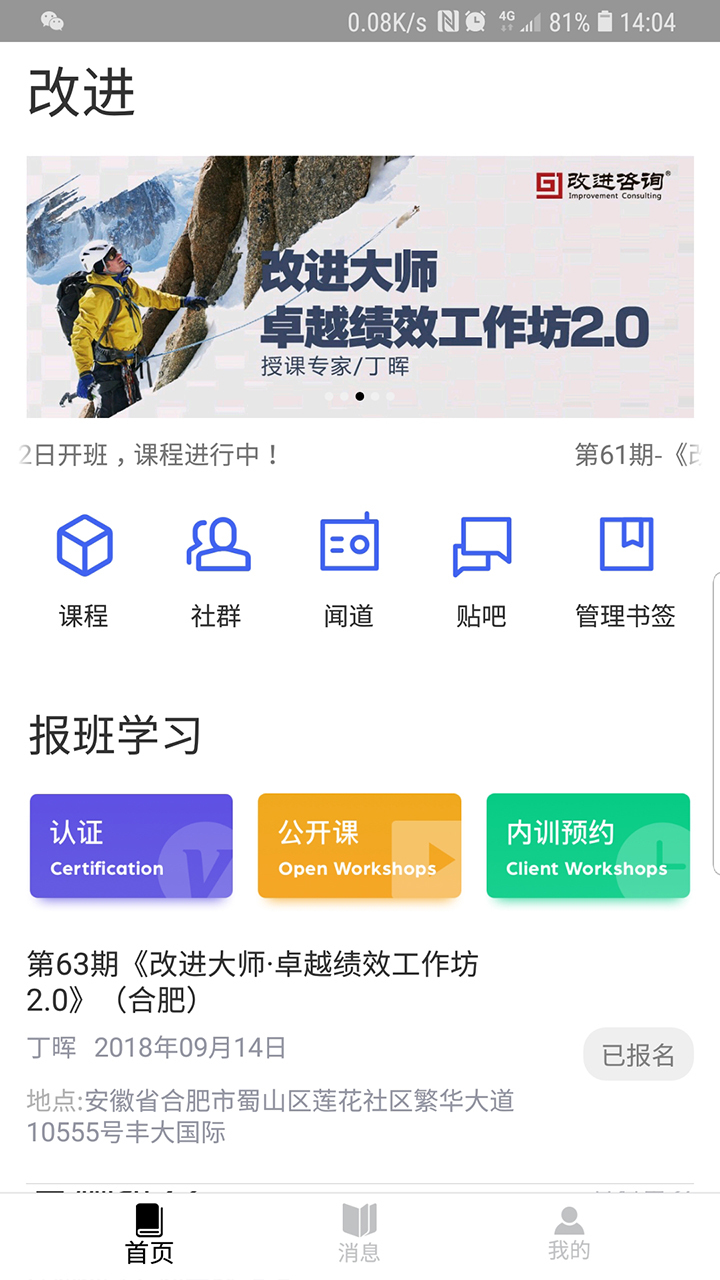Viewport: 720px width, 1280px height.
Task: Go to the 首页 tab
Action: point(149,1232)
